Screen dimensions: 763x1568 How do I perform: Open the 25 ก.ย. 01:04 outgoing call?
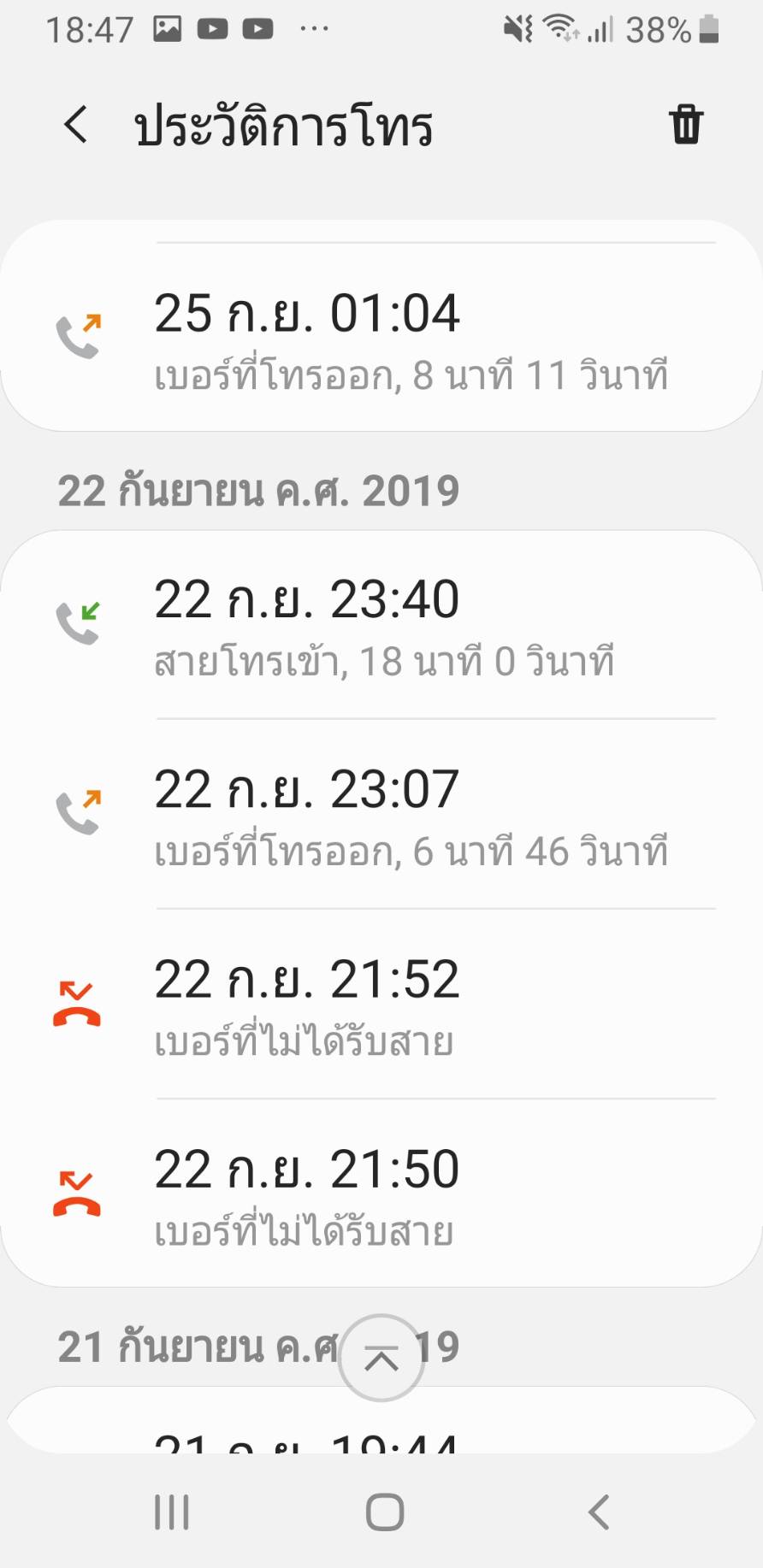411,340
